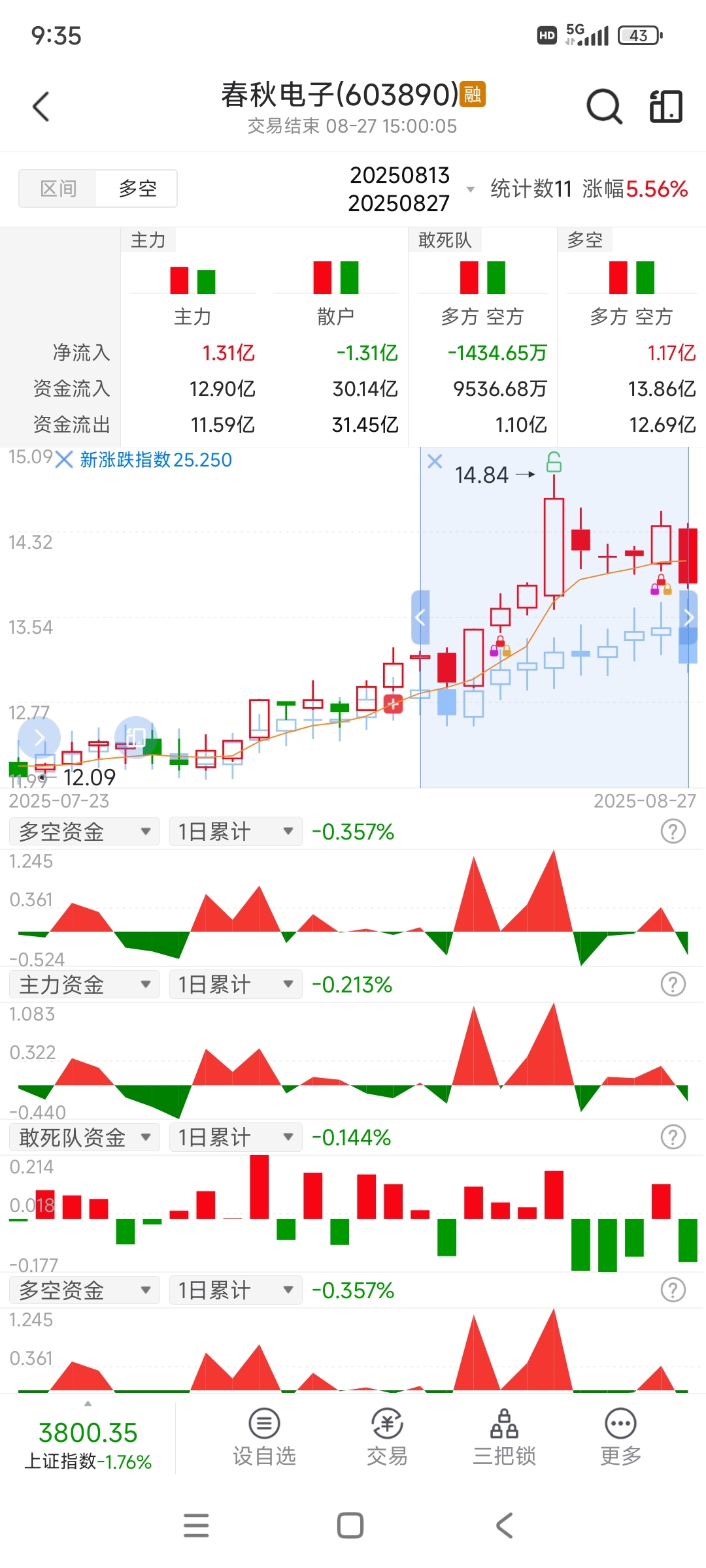Open the 主力资金 indicator dropdown
Screen dimensions: 706x1568
(x=84, y=985)
